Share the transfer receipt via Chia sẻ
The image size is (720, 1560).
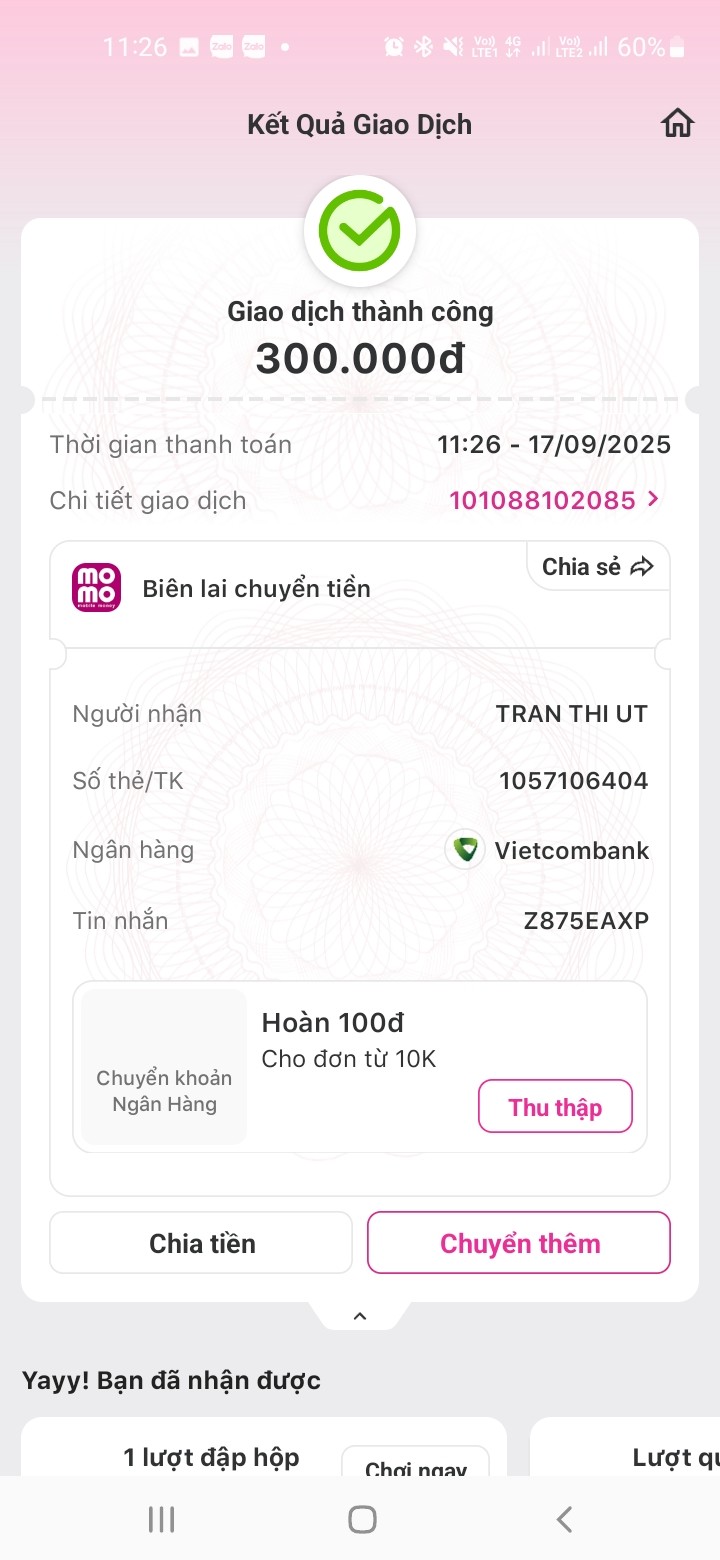(x=598, y=567)
